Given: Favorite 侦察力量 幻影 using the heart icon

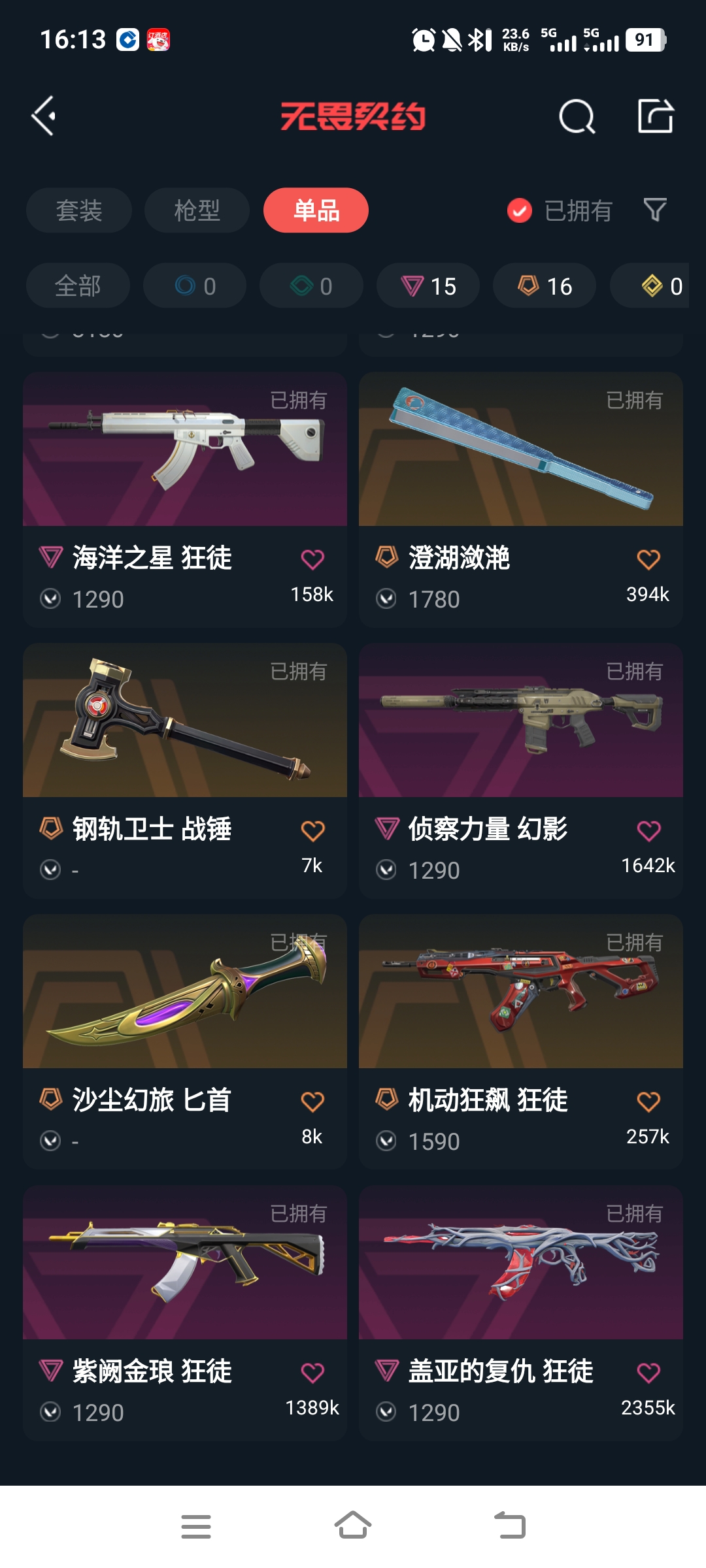Looking at the screenshot, I should click(x=648, y=830).
